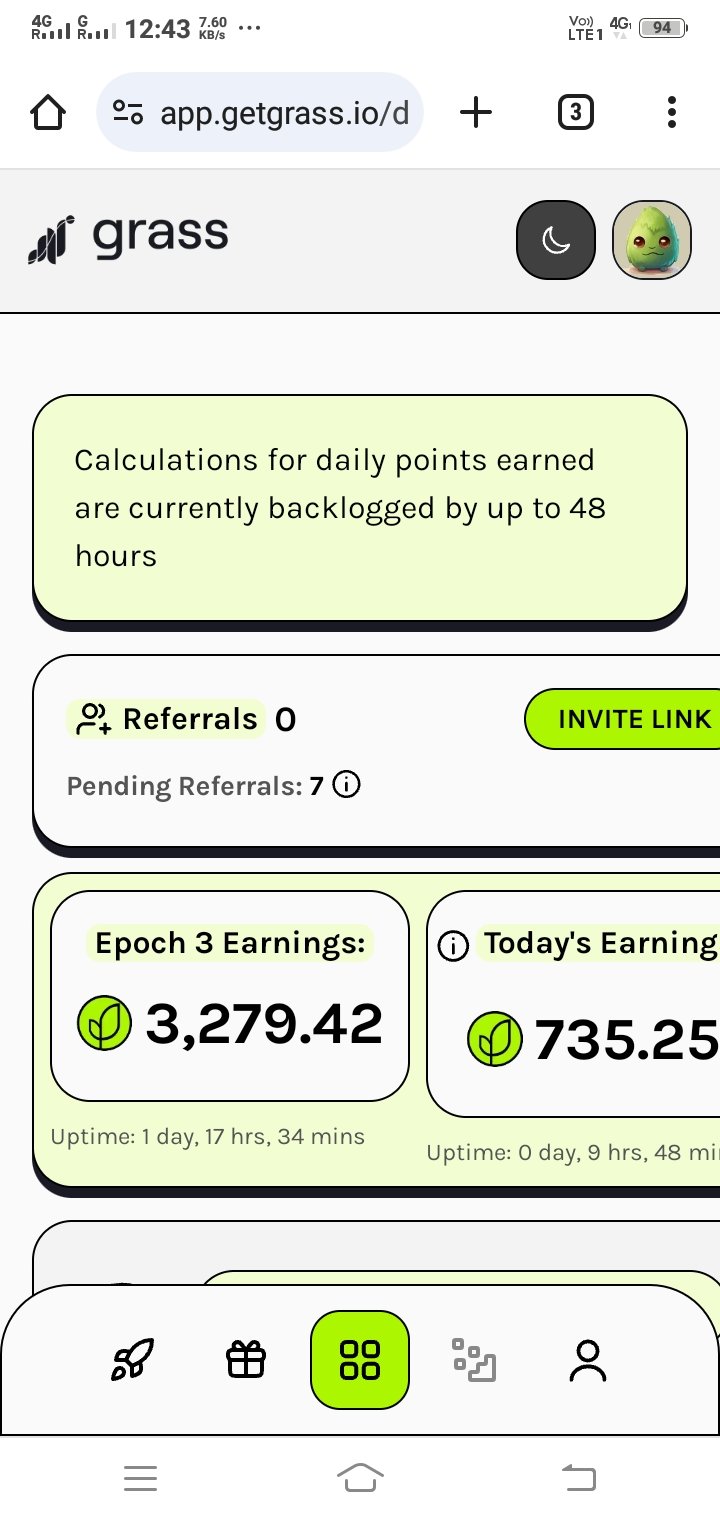Open a new browser tab
The image size is (720, 1520).
[x=476, y=112]
